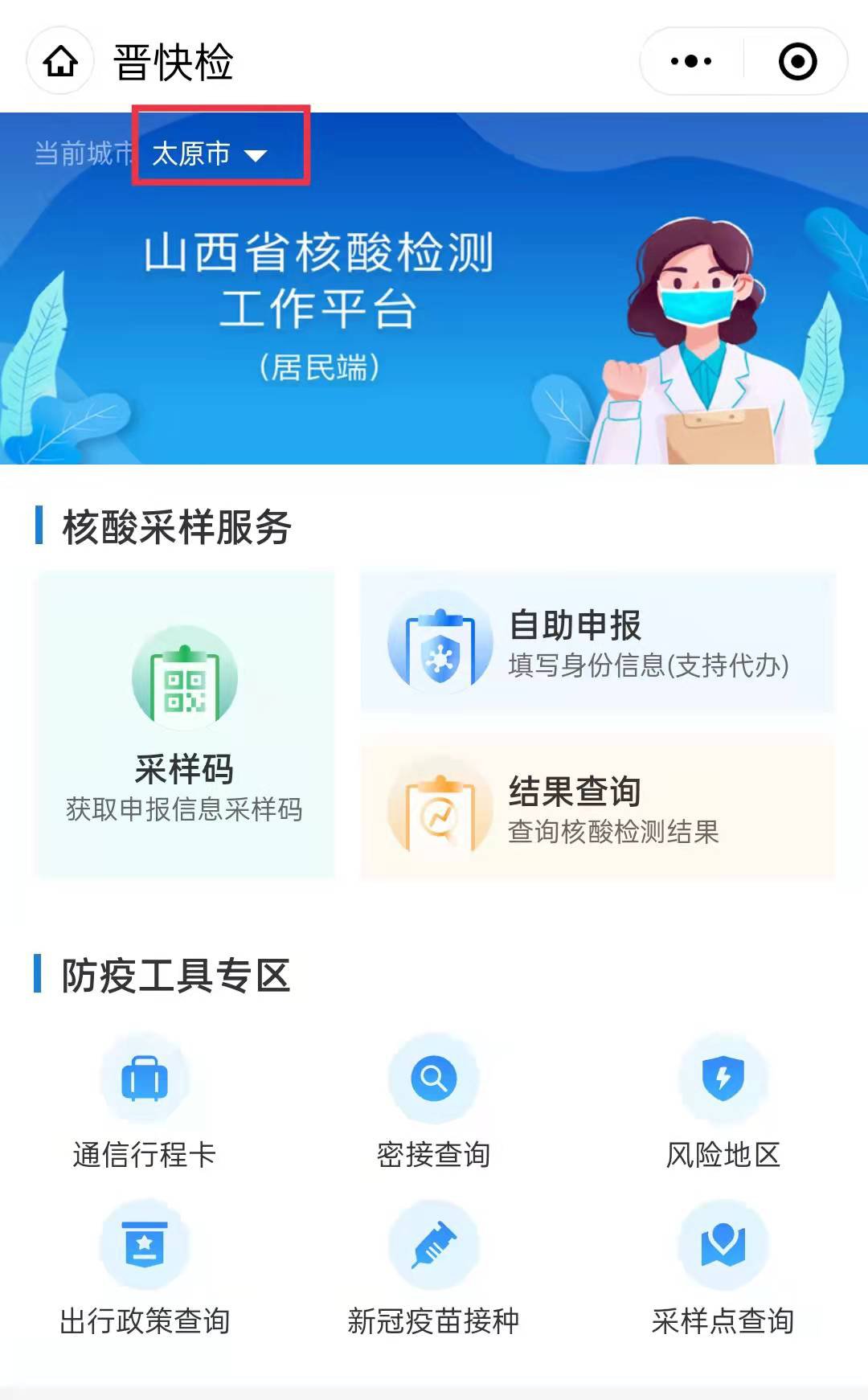The image size is (868, 1400).
Task: Select the 密接查询 magnifier icon
Action: click(x=434, y=1077)
